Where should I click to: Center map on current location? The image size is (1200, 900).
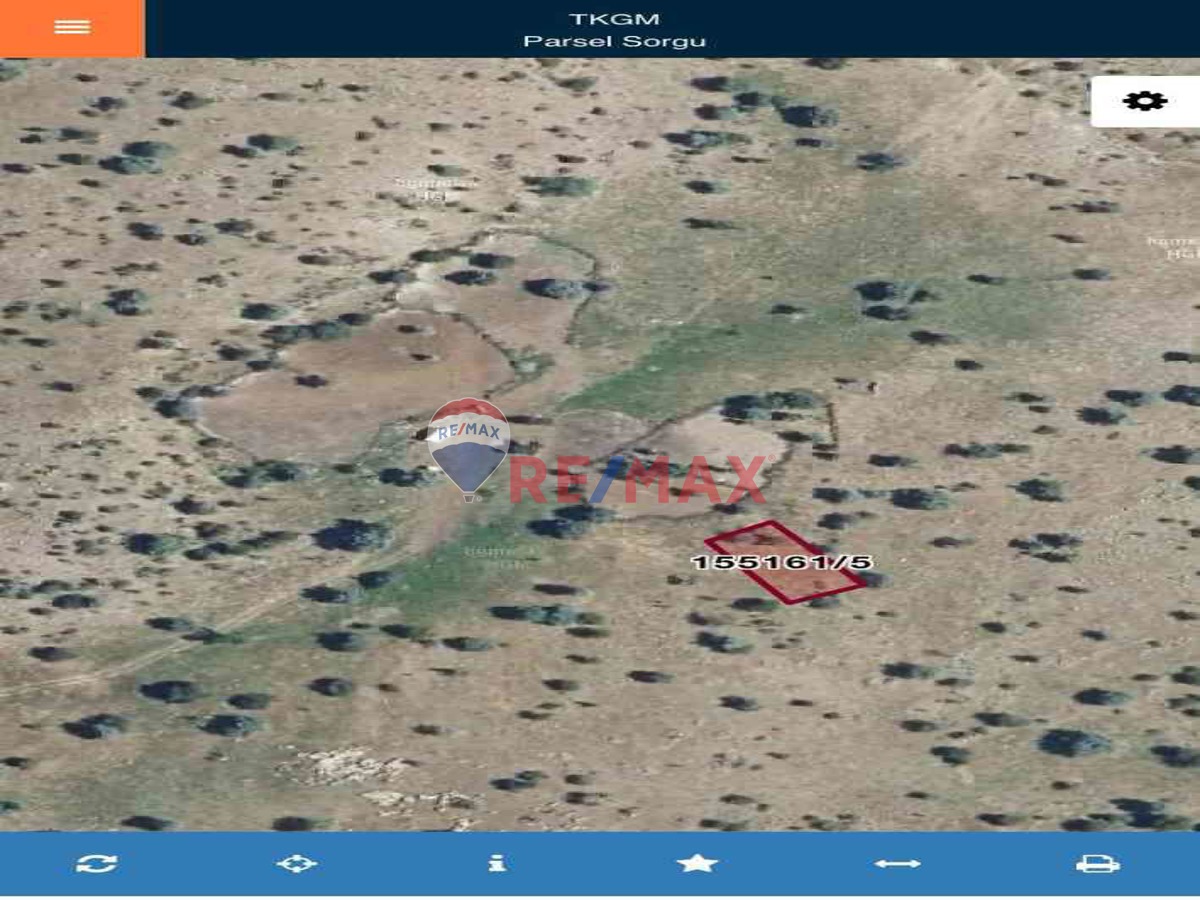[x=297, y=863]
